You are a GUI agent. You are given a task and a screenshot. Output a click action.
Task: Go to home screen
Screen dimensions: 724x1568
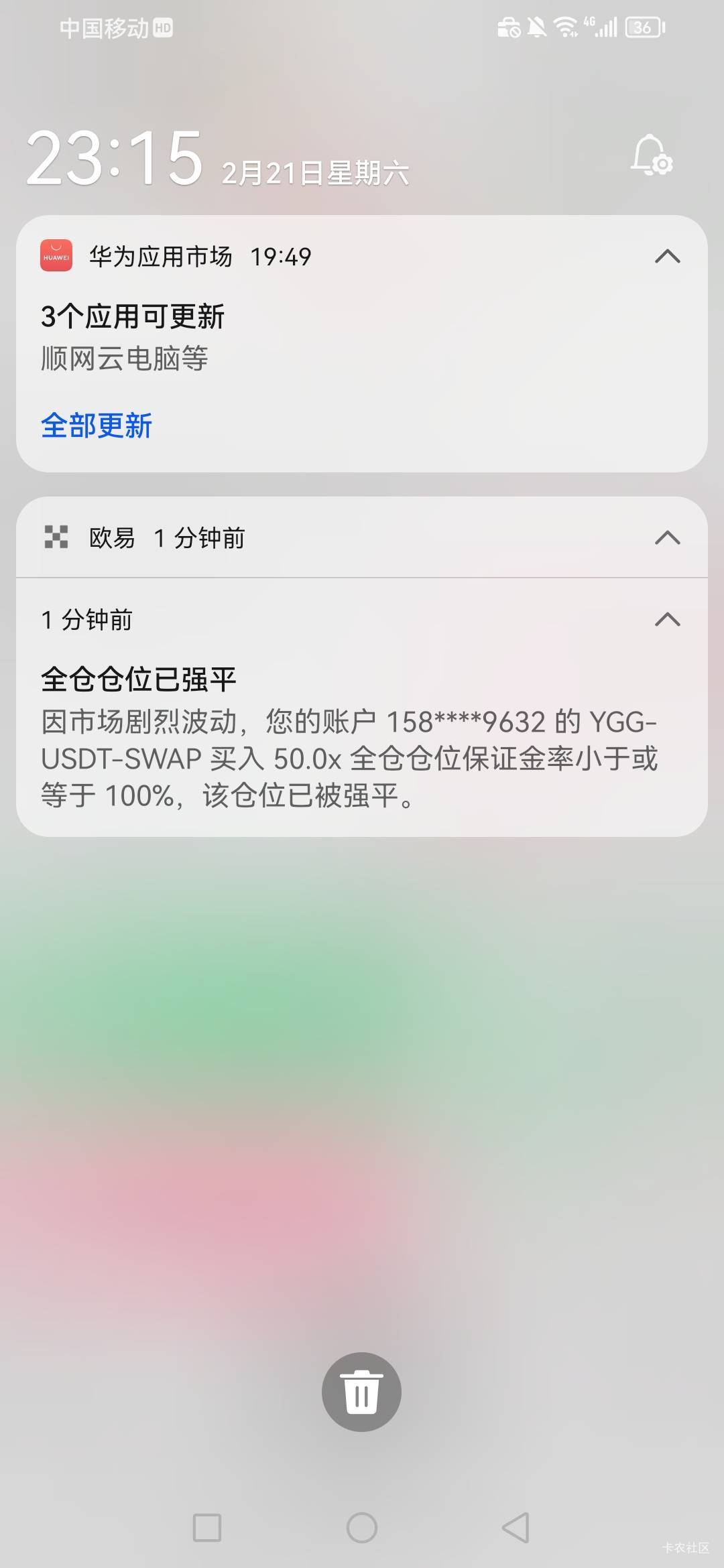pos(361,1528)
